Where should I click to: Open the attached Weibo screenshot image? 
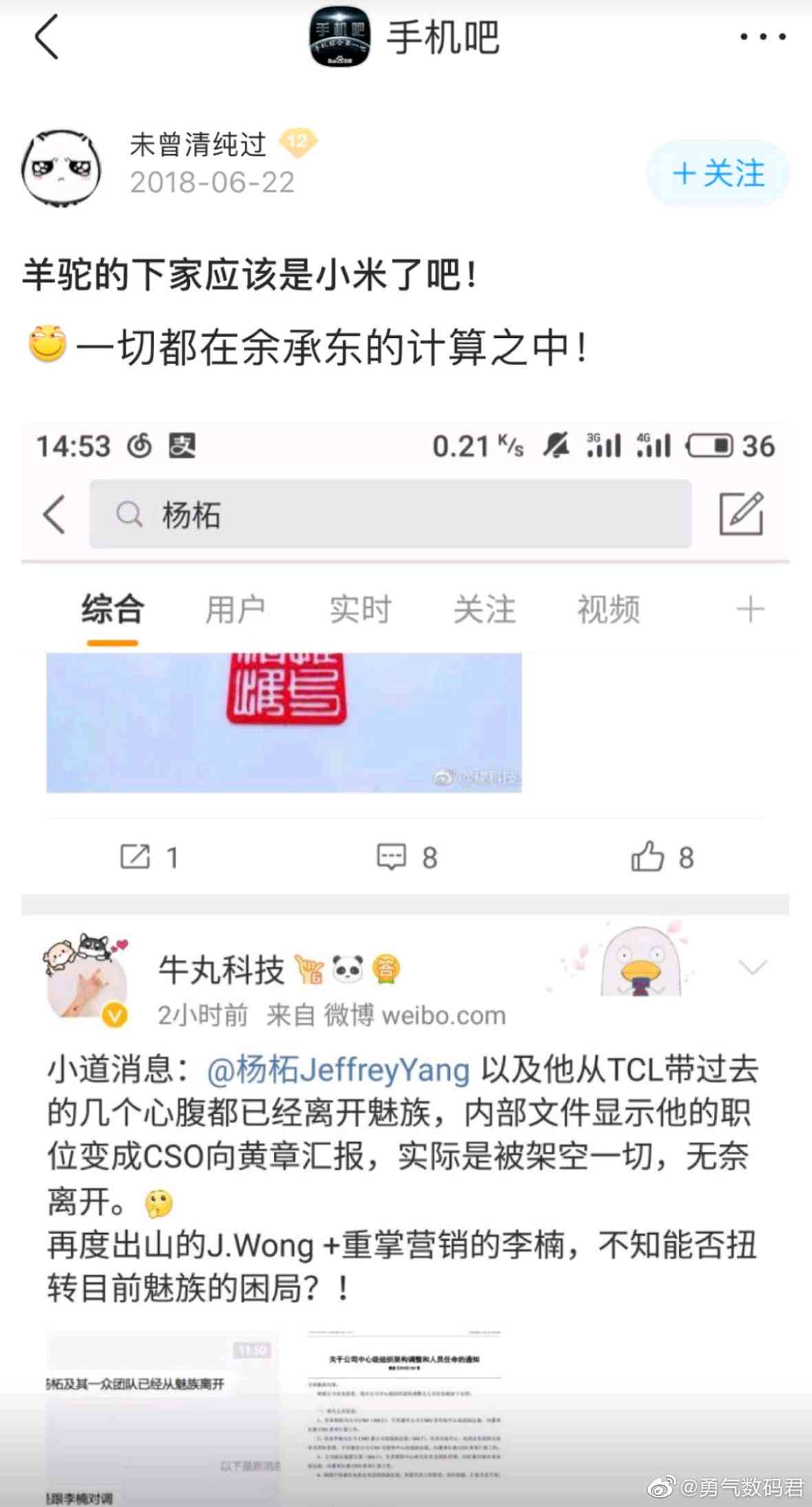(405, 964)
